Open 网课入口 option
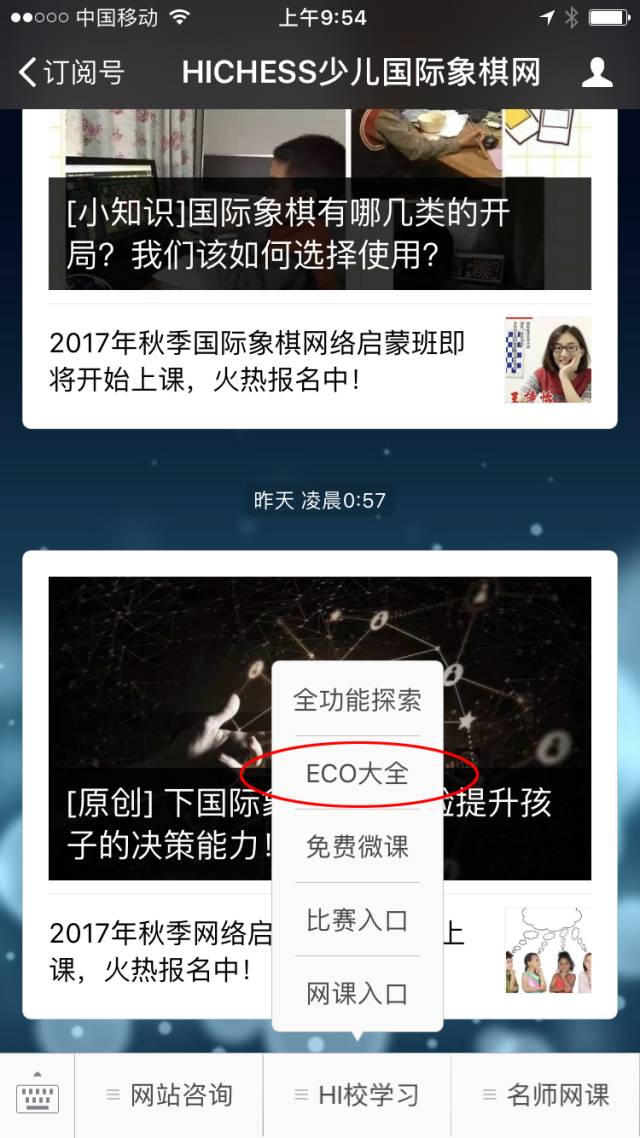Viewport: 640px width, 1138px height. pos(357,994)
